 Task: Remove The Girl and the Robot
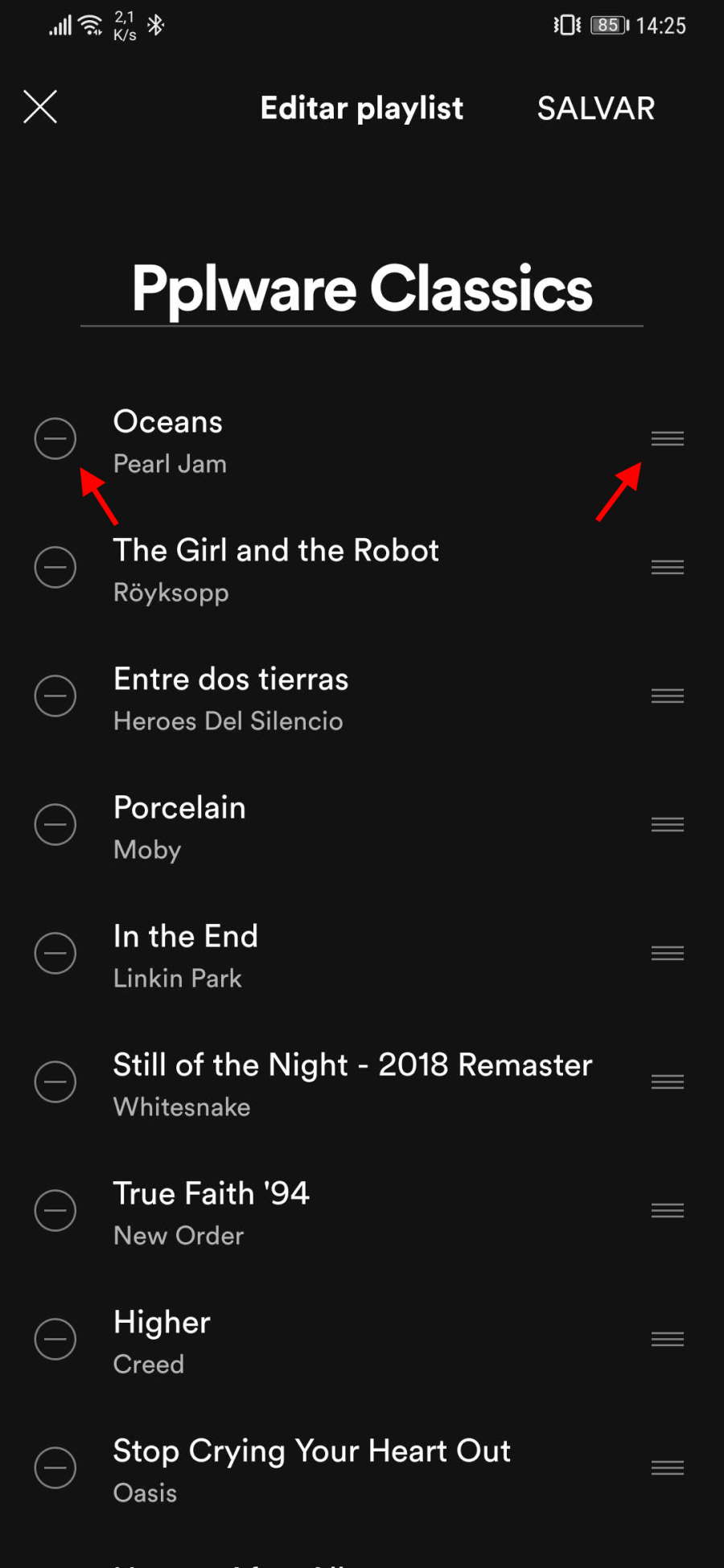pyautogui.click(x=56, y=567)
